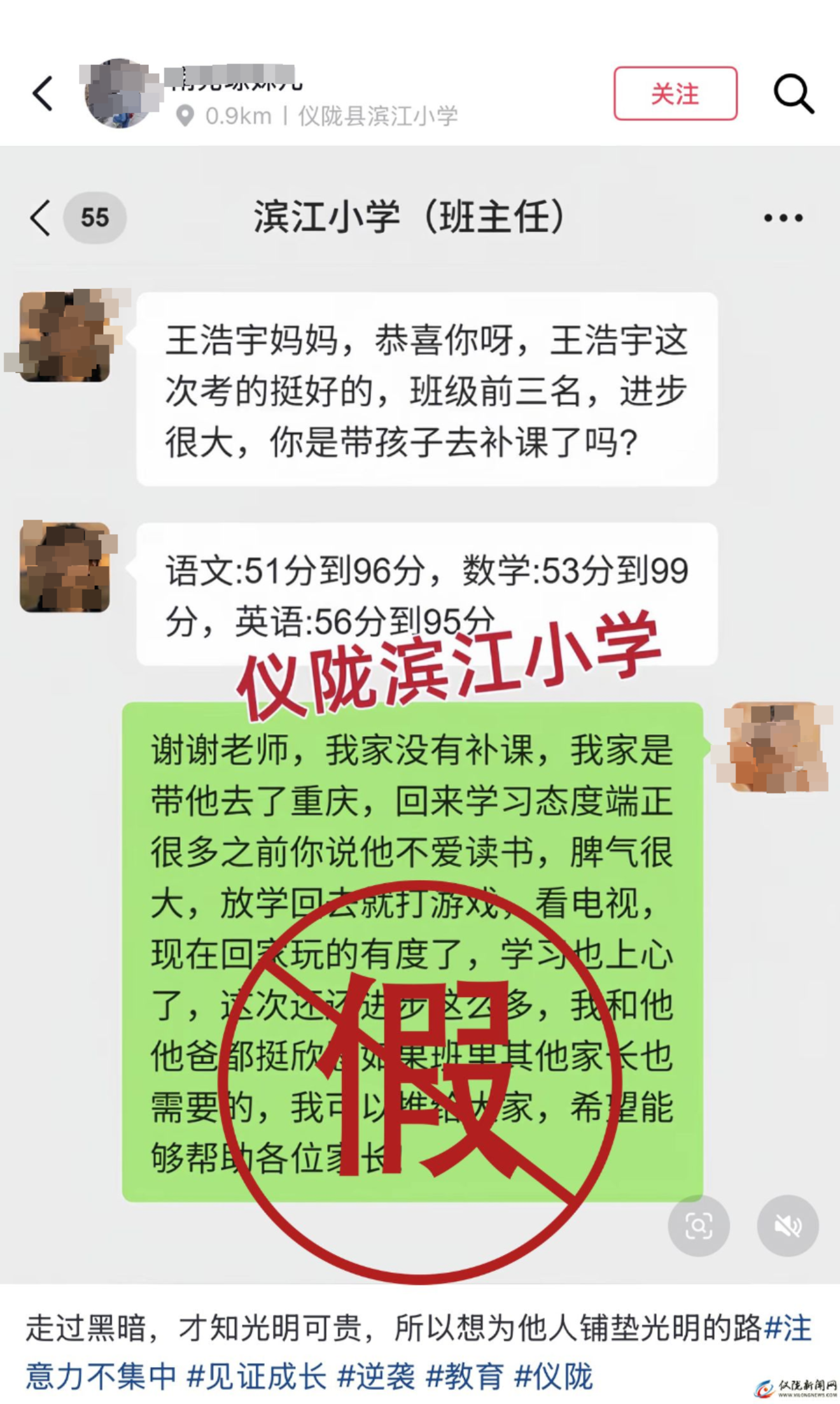Open the #注意力不集中 hashtag
840x1404 pixels.
pyautogui.click(x=102, y=1377)
